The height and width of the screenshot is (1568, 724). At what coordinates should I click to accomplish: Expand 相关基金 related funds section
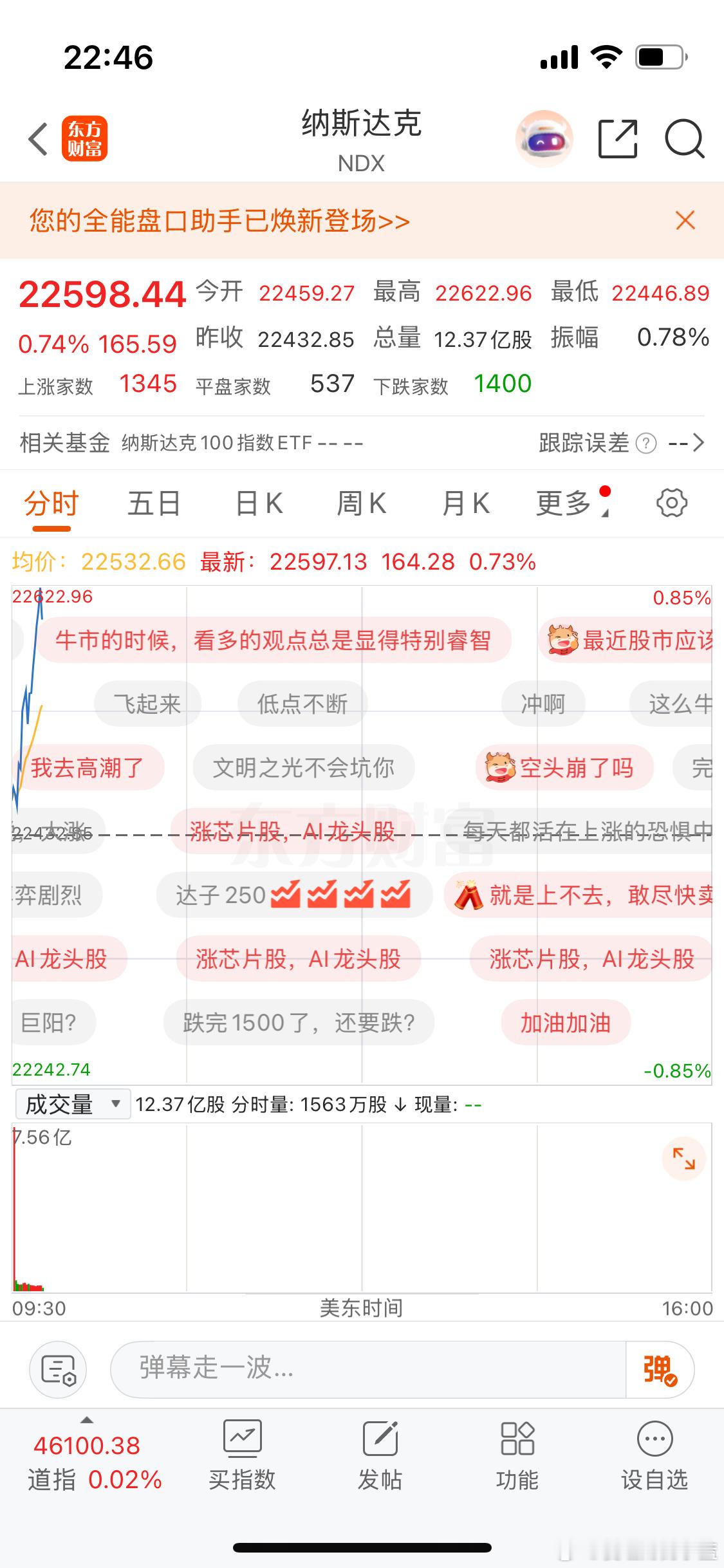pos(700,443)
